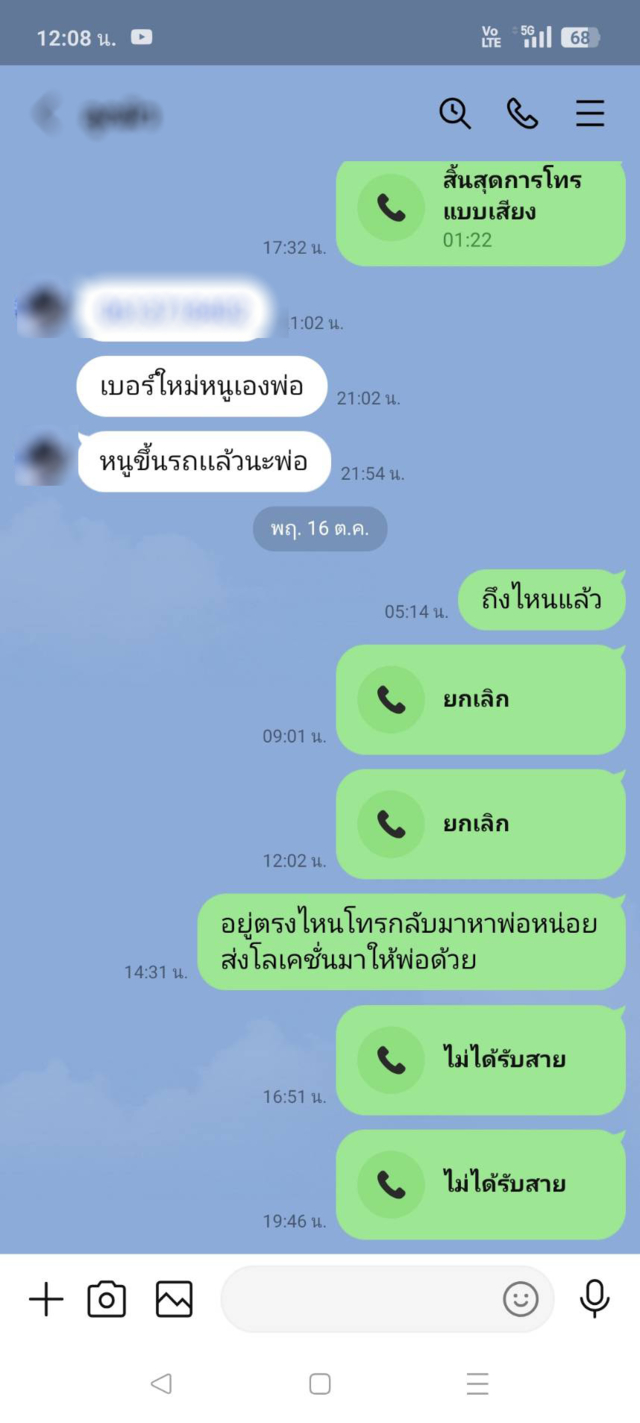Redial from the 09:01 canceled call bubble
This screenshot has width=640, height=1423.
[x=481, y=699]
